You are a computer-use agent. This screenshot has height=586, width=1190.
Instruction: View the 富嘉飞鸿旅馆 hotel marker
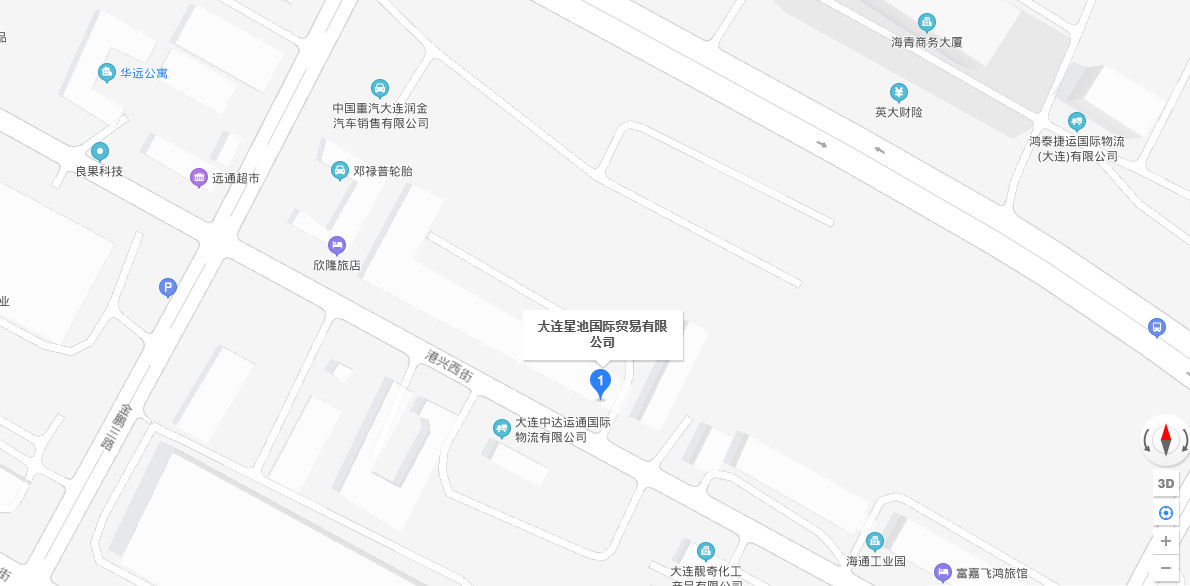(942, 573)
